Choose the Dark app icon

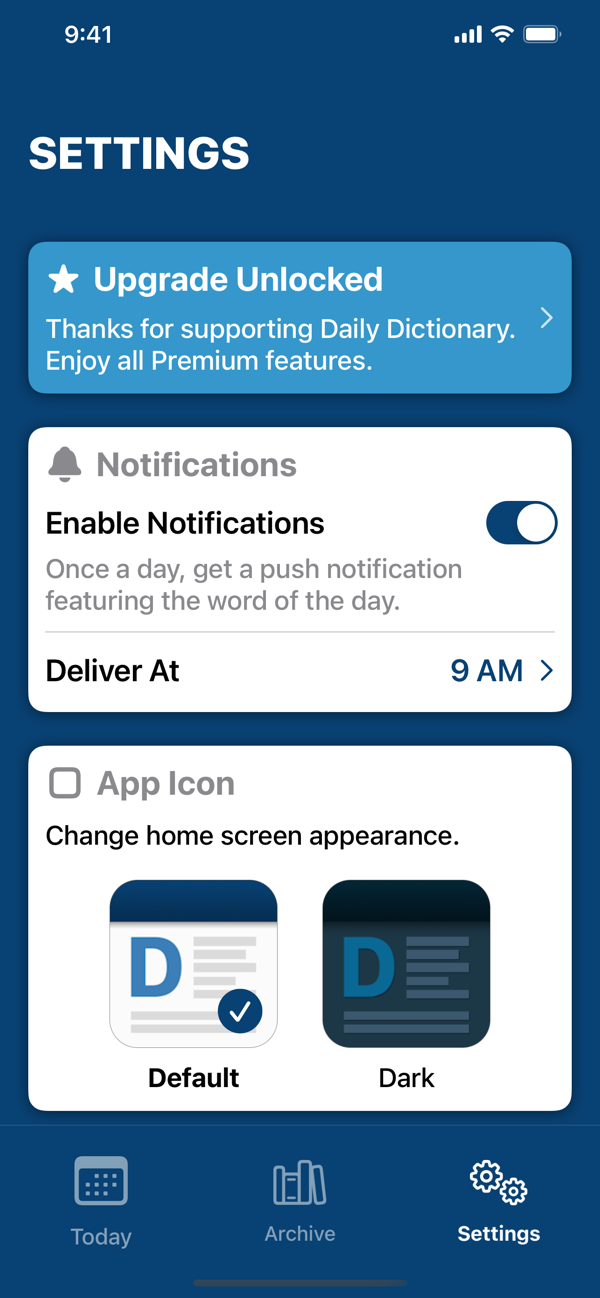point(406,964)
